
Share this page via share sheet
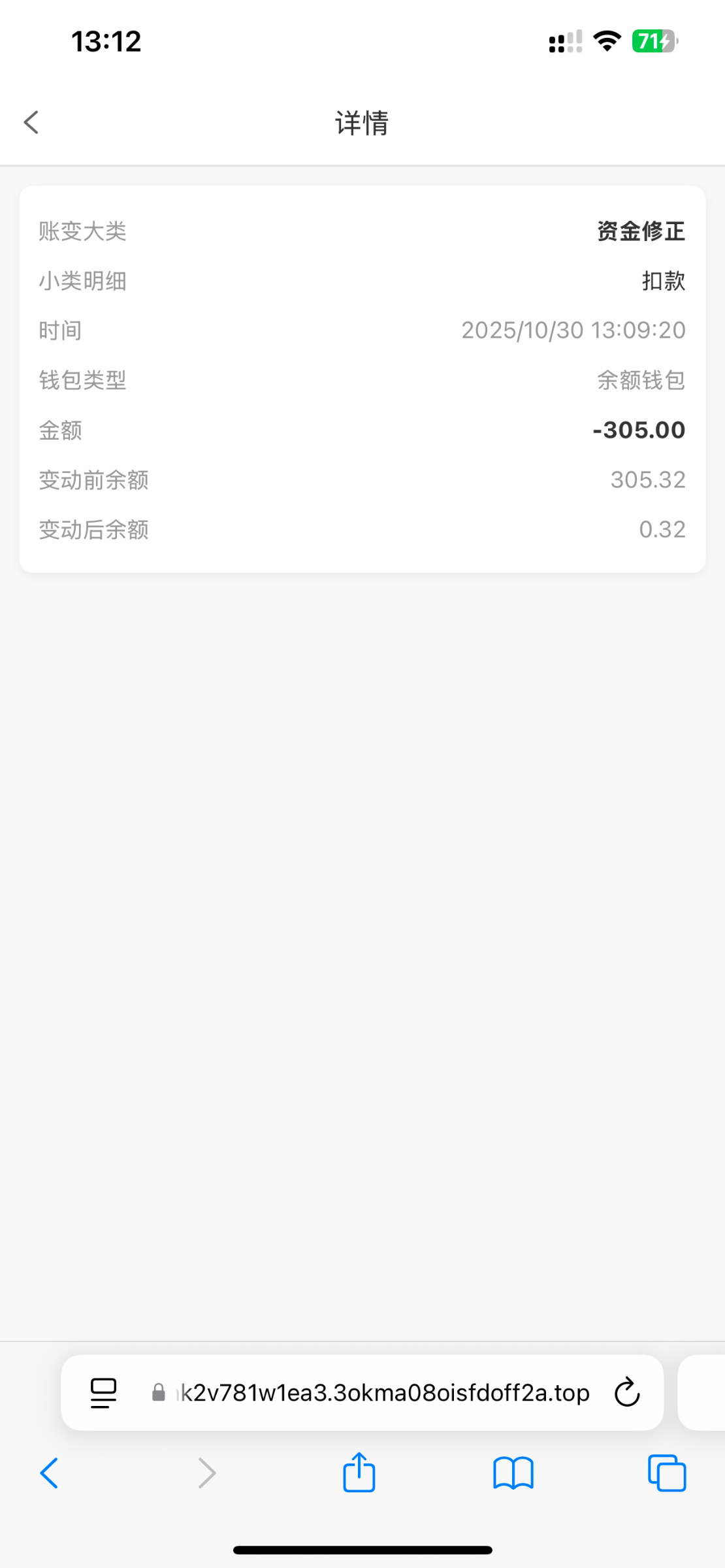[359, 1473]
